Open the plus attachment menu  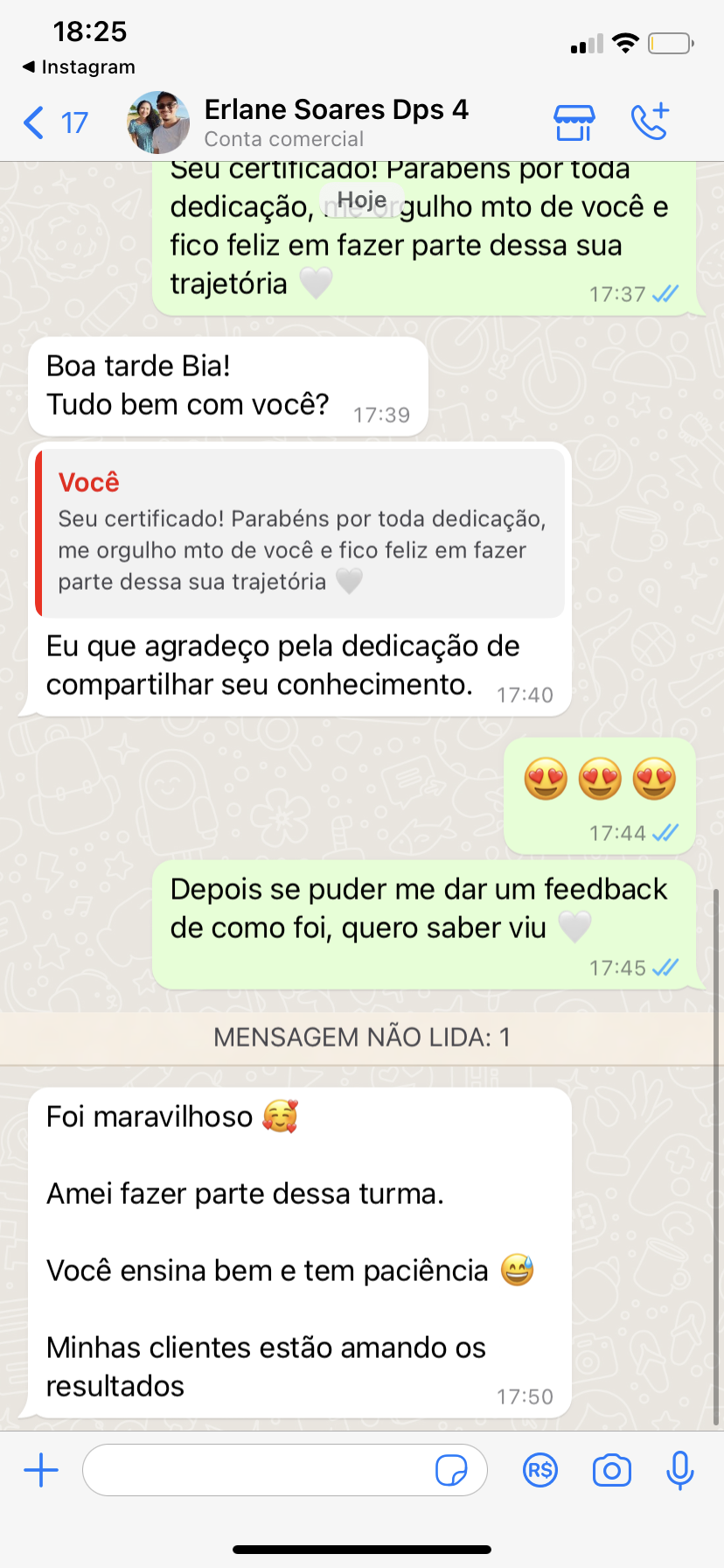[41, 1470]
